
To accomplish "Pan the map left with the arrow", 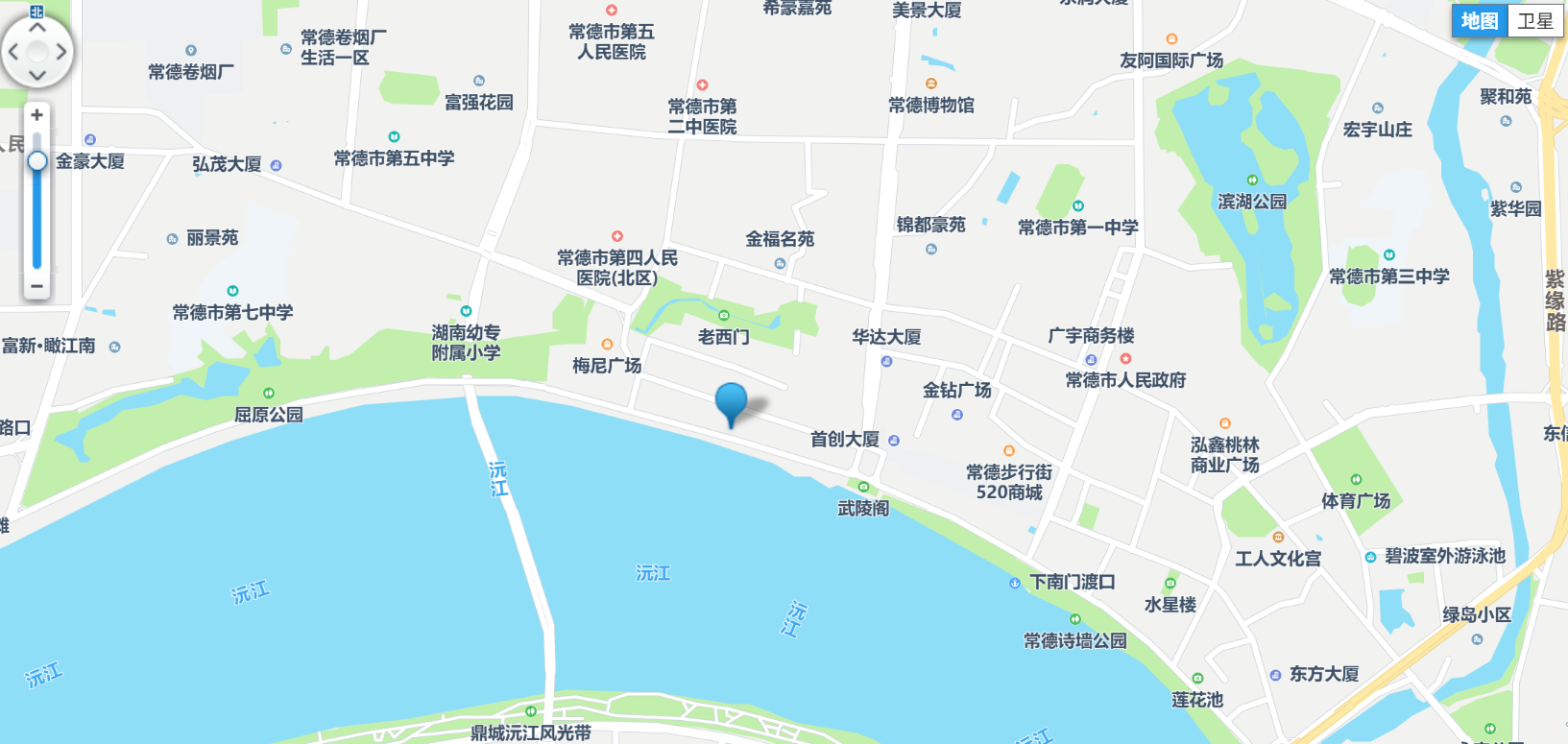I will (x=13, y=51).
